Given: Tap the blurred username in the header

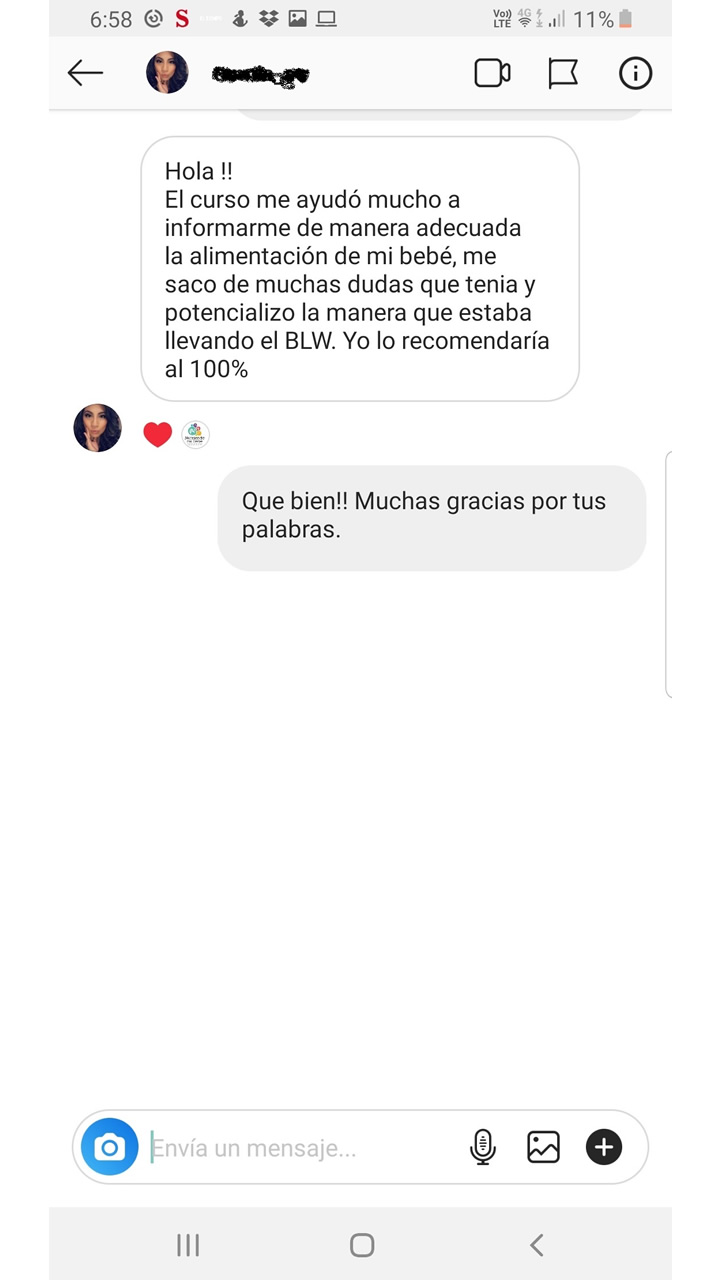Looking at the screenshot, I should (258, 72).
